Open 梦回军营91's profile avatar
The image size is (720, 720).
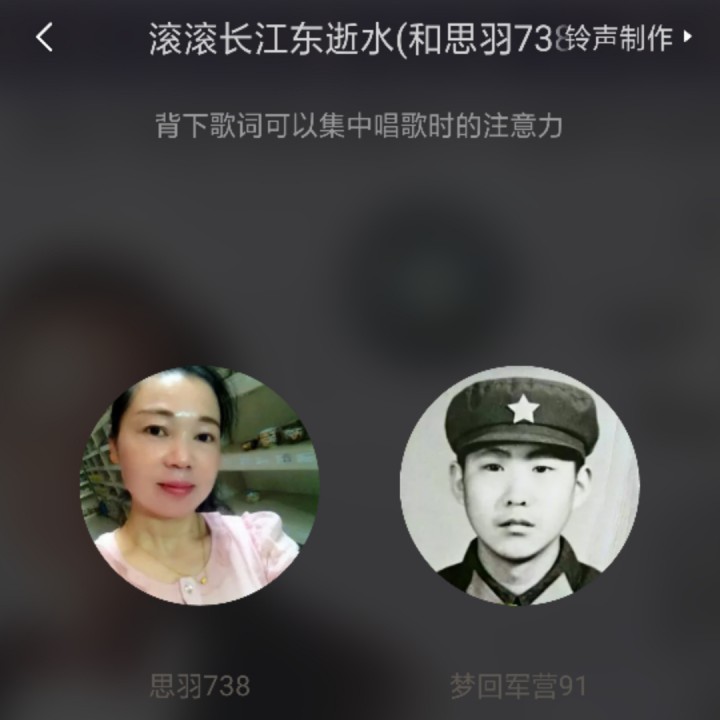pos(519,485)
